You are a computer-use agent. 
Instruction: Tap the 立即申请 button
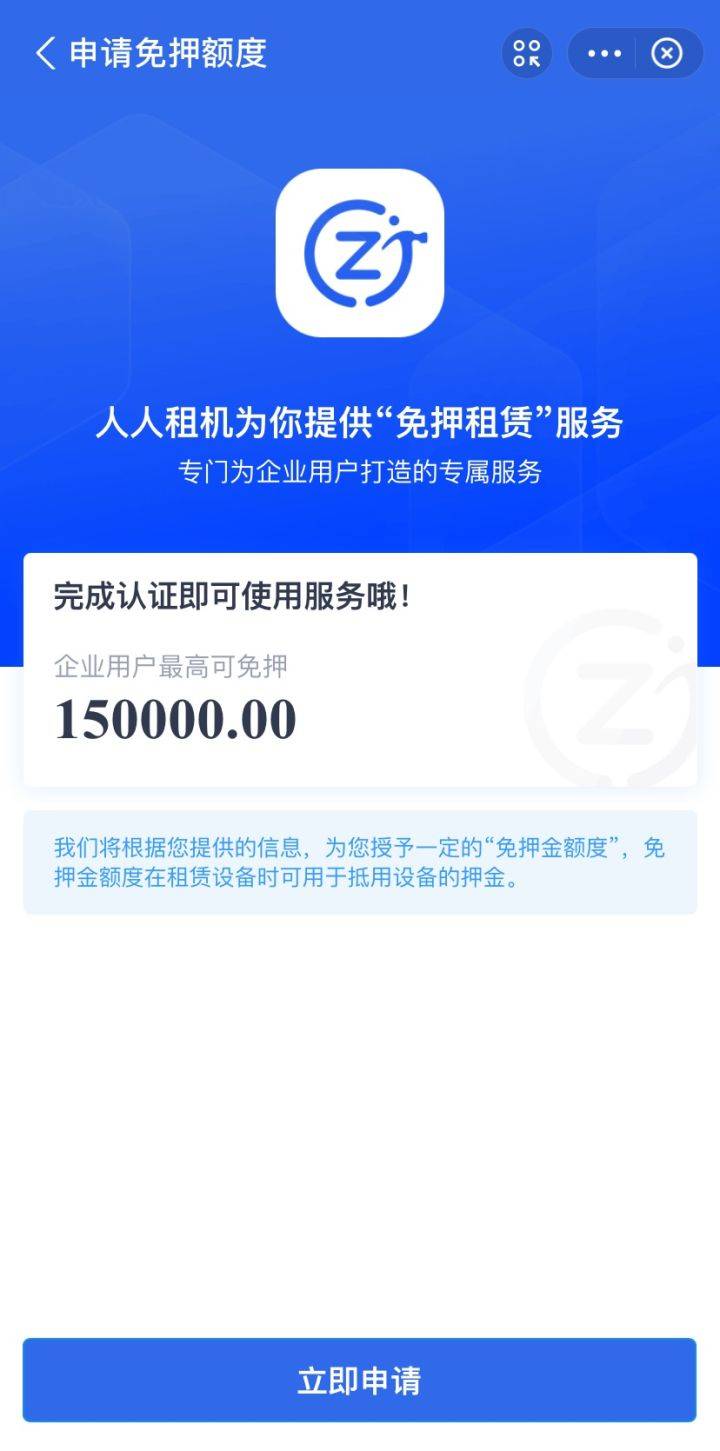(x=359, y=1380)
